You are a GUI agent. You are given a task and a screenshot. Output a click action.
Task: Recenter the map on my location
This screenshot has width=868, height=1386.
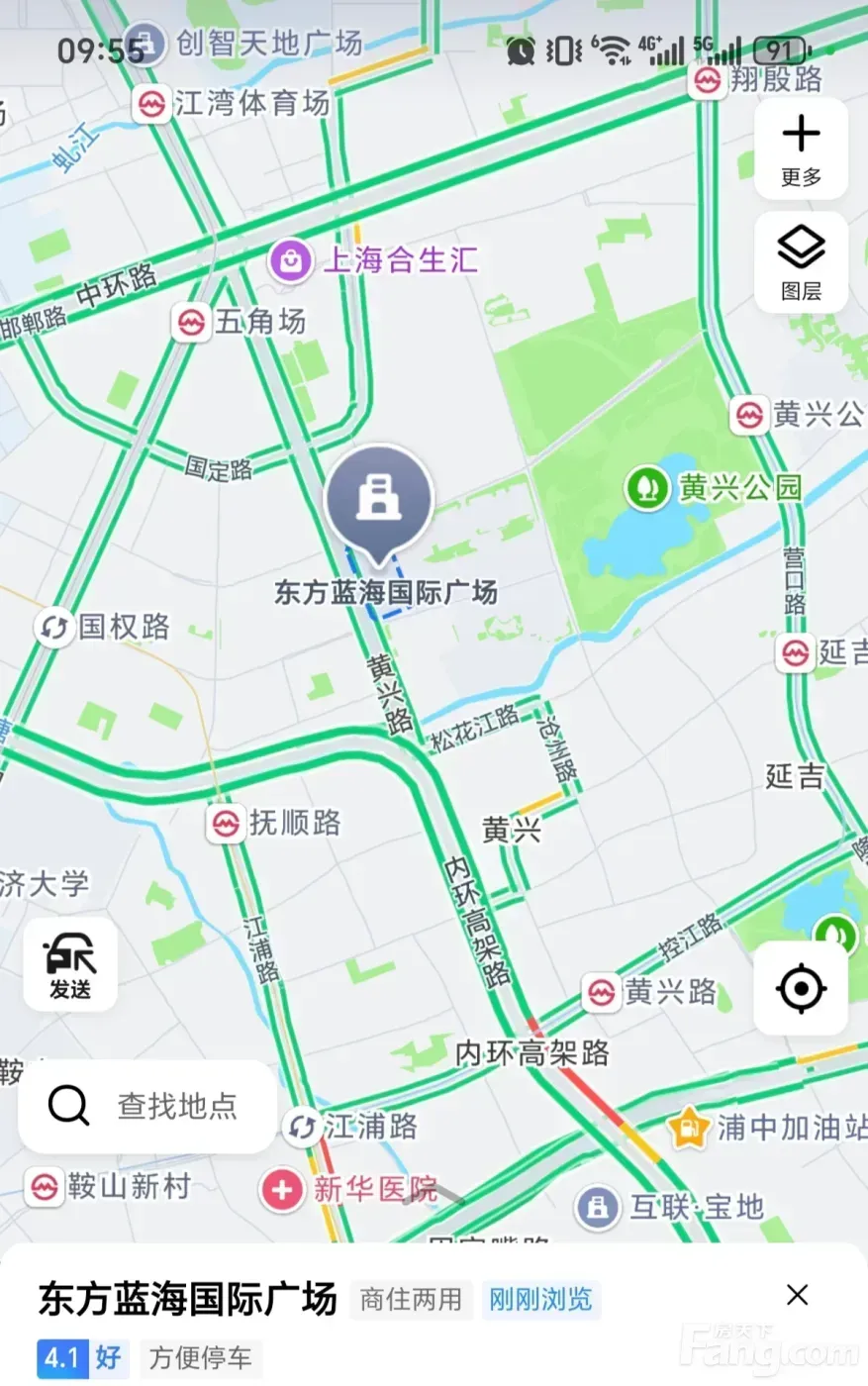point(801,988)
